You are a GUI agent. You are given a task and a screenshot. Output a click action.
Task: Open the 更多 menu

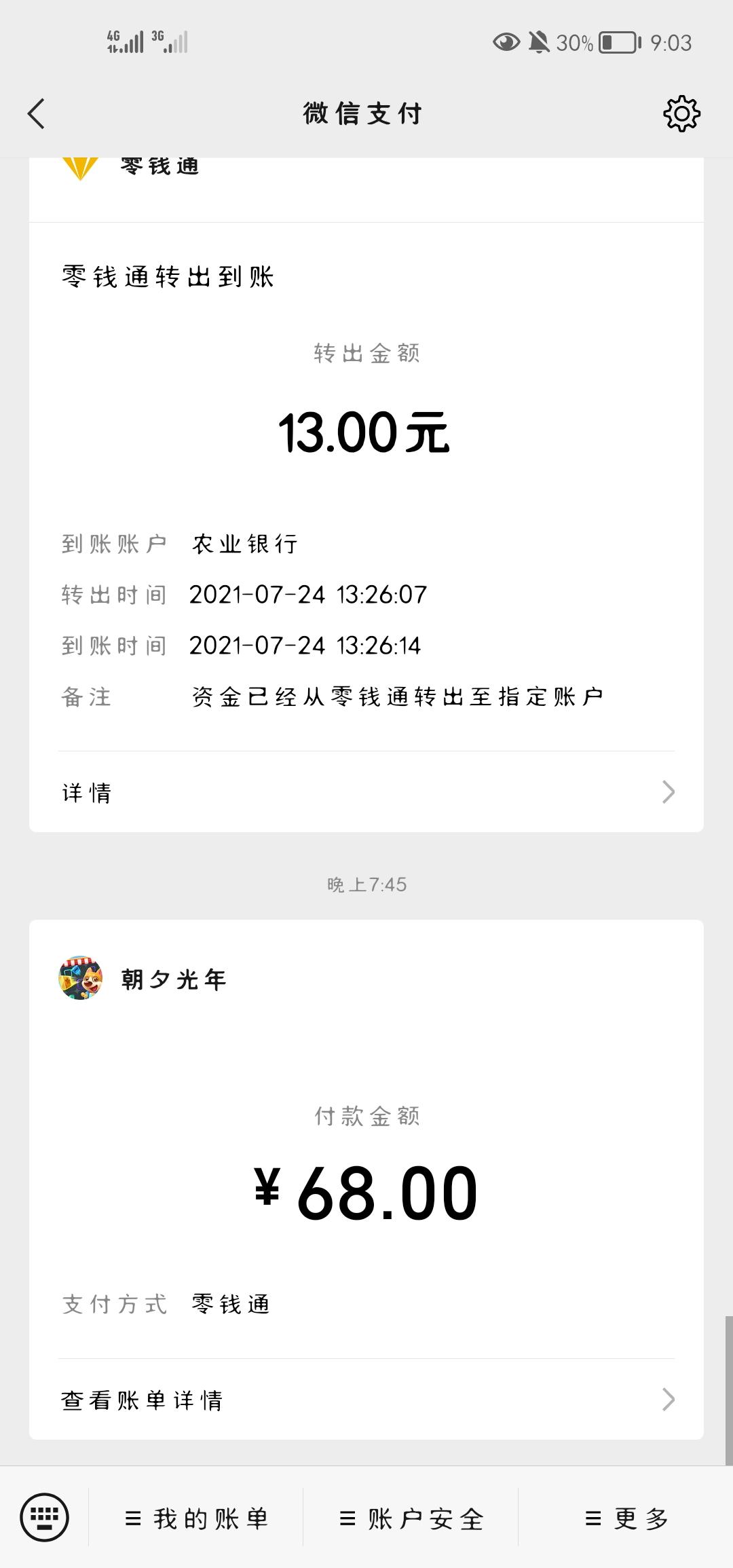pyautogui.click(x=626, y=1518)
